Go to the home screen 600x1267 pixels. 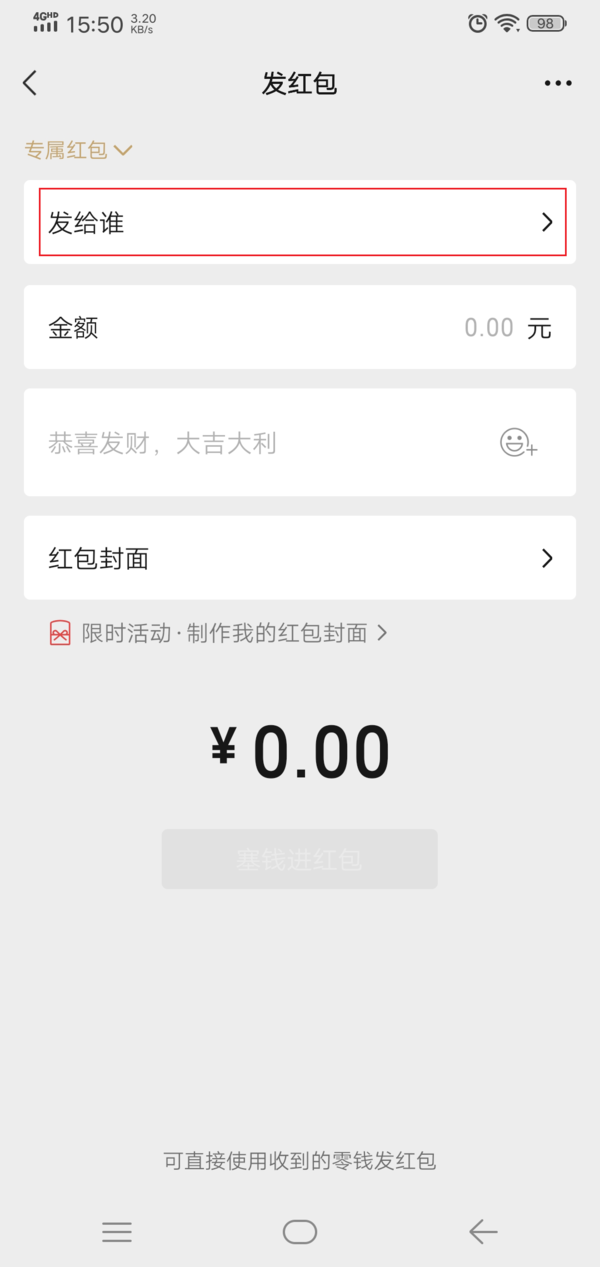[300, 1232]
